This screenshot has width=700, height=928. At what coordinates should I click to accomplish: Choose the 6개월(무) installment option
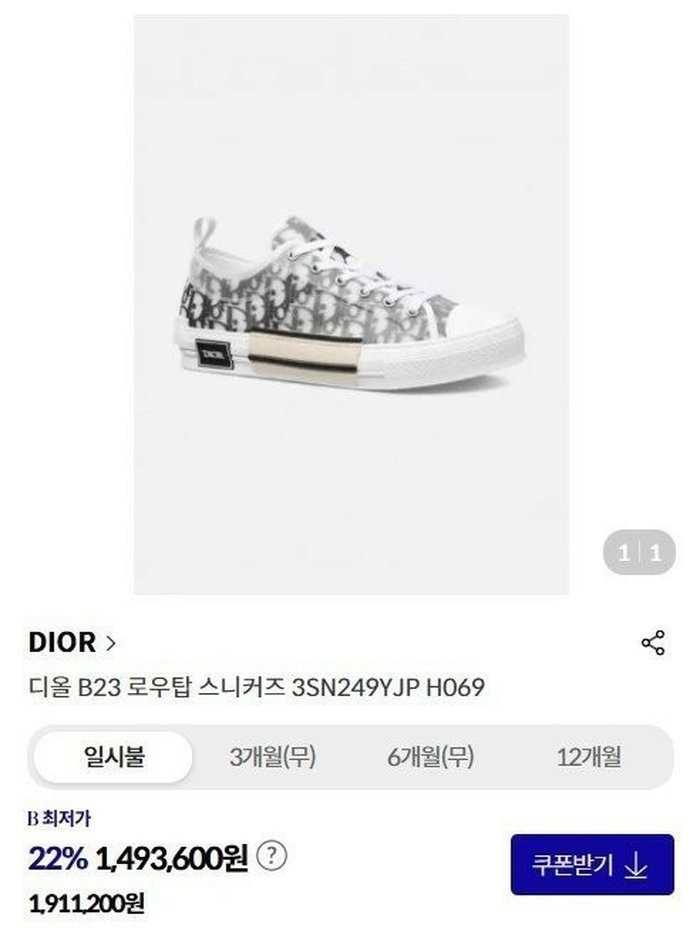pyautogui.click(x=430, y=757)
